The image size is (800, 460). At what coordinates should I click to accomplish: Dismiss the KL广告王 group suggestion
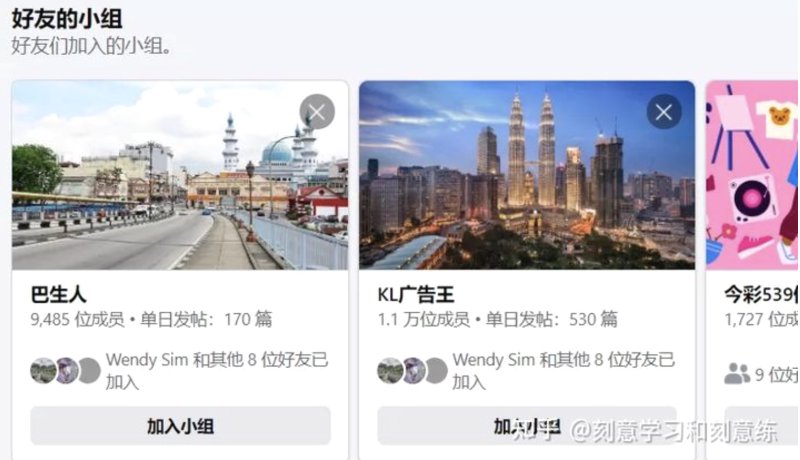click(x=664, y=111)
